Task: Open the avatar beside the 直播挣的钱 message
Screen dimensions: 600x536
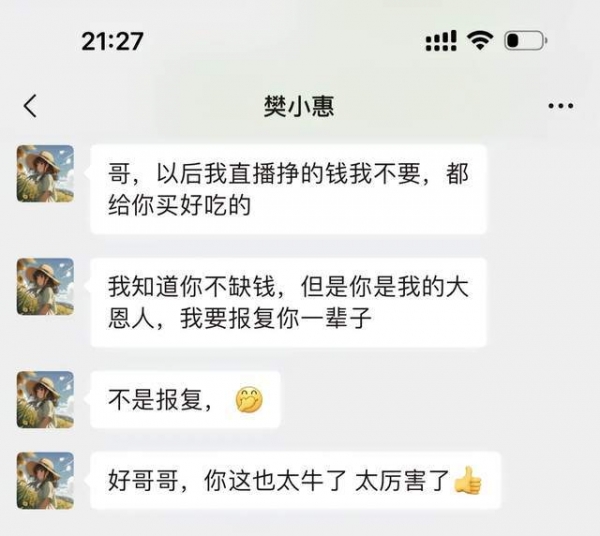Action: [x=45, y=174]
